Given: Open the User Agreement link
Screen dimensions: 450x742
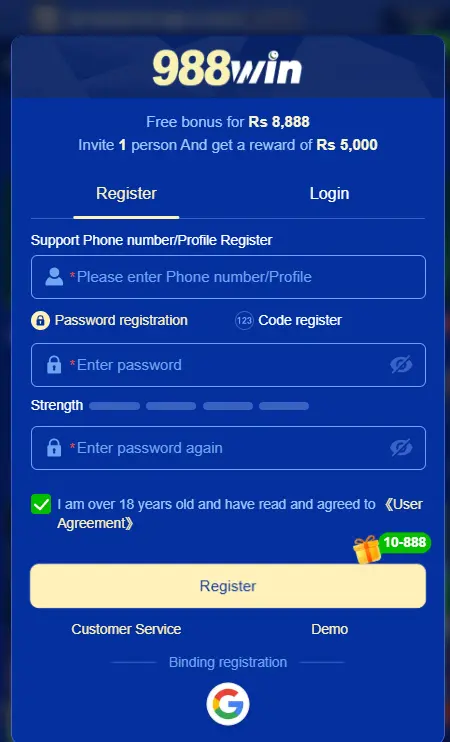Looking at the screenshot, I should (x=240, y=514).
